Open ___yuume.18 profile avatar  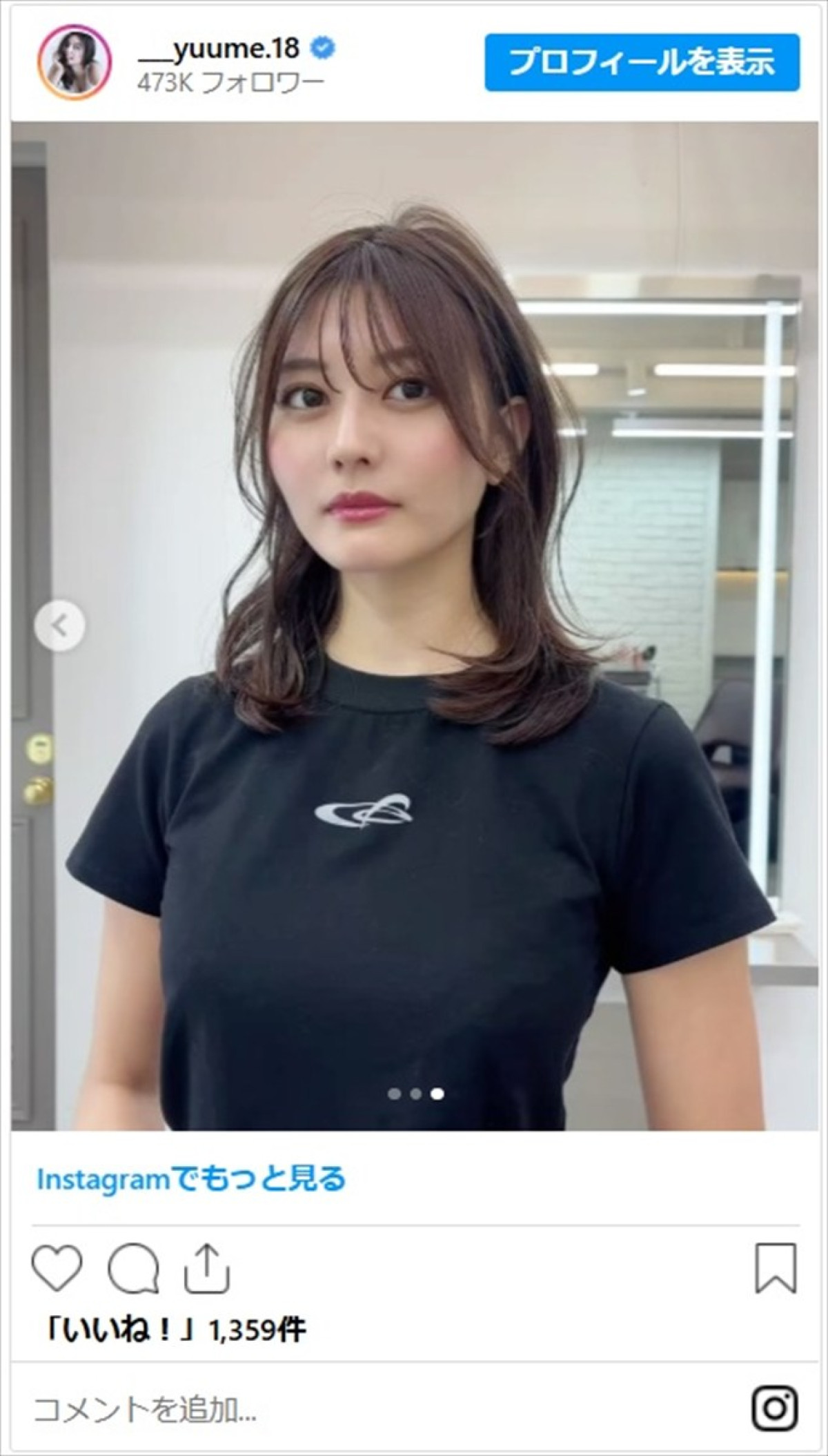(x=74, y=62)
